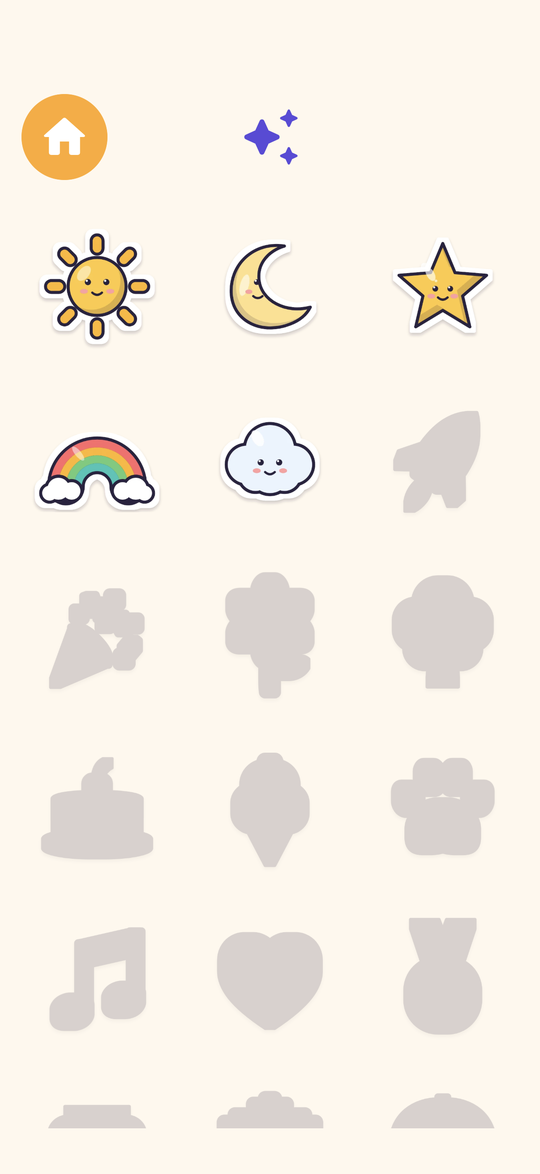540x1174 pixels.
Task: Open the rainbow sticker
Action: (x=97, y=472)
